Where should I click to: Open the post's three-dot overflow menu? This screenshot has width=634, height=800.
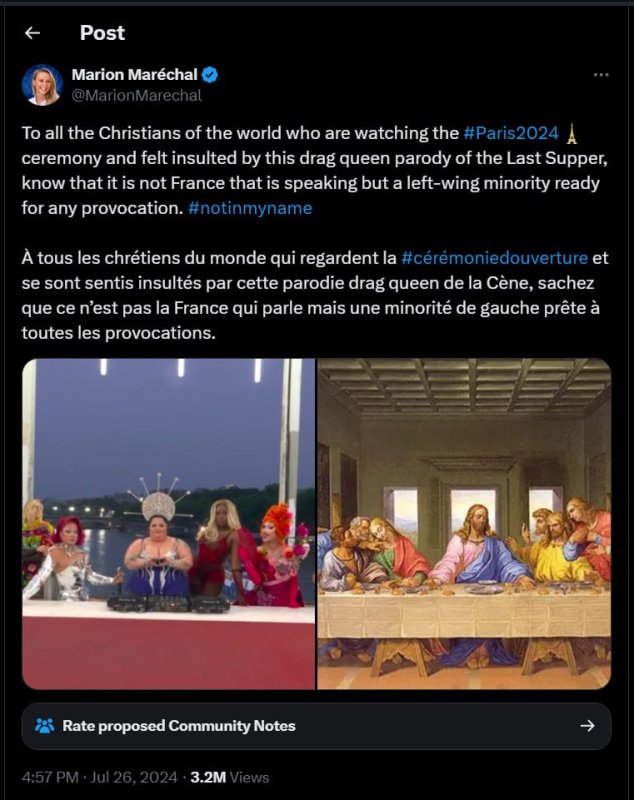[600, 75]
